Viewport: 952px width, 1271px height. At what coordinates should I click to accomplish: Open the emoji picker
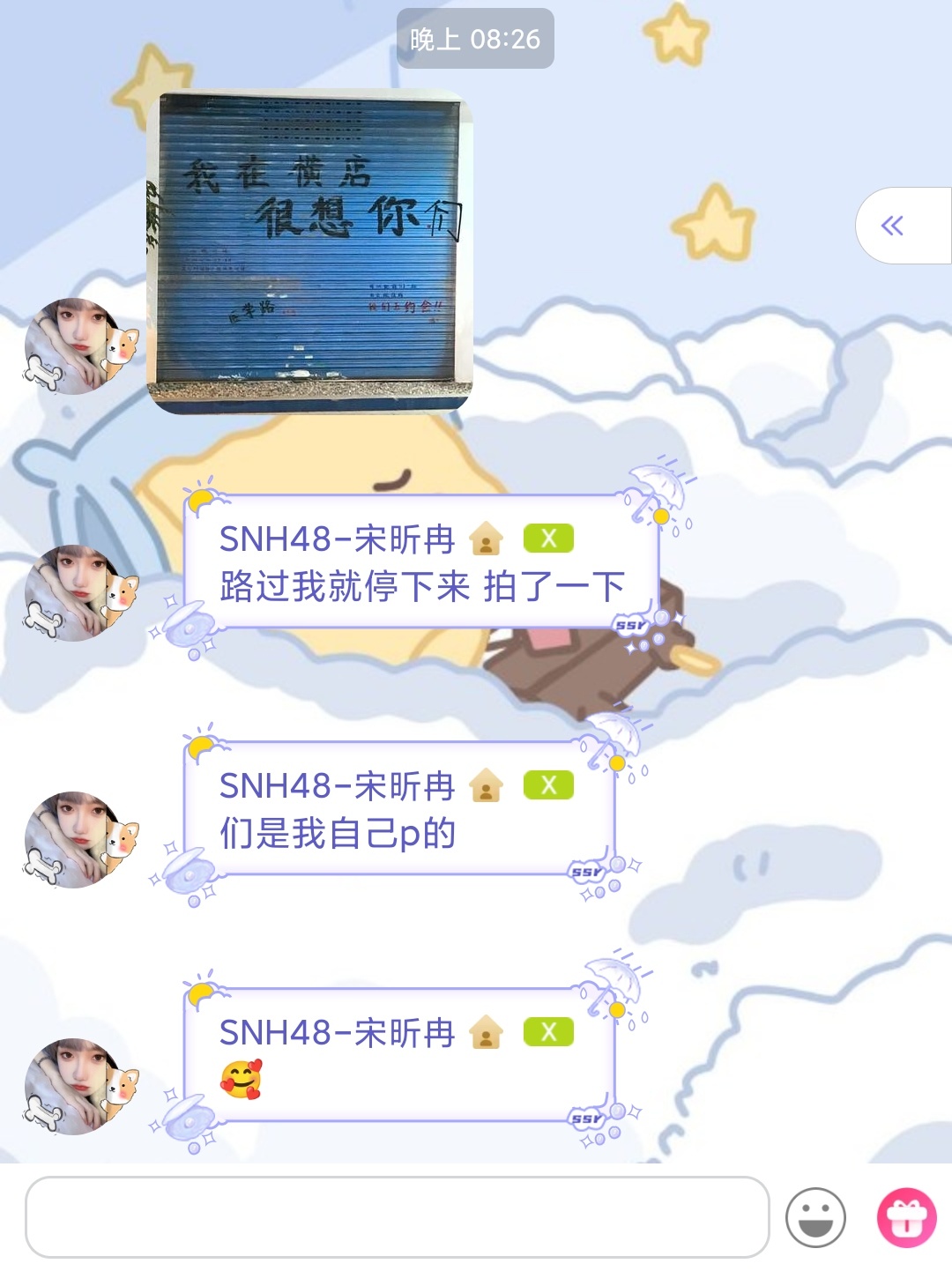tap(815, 1217)
